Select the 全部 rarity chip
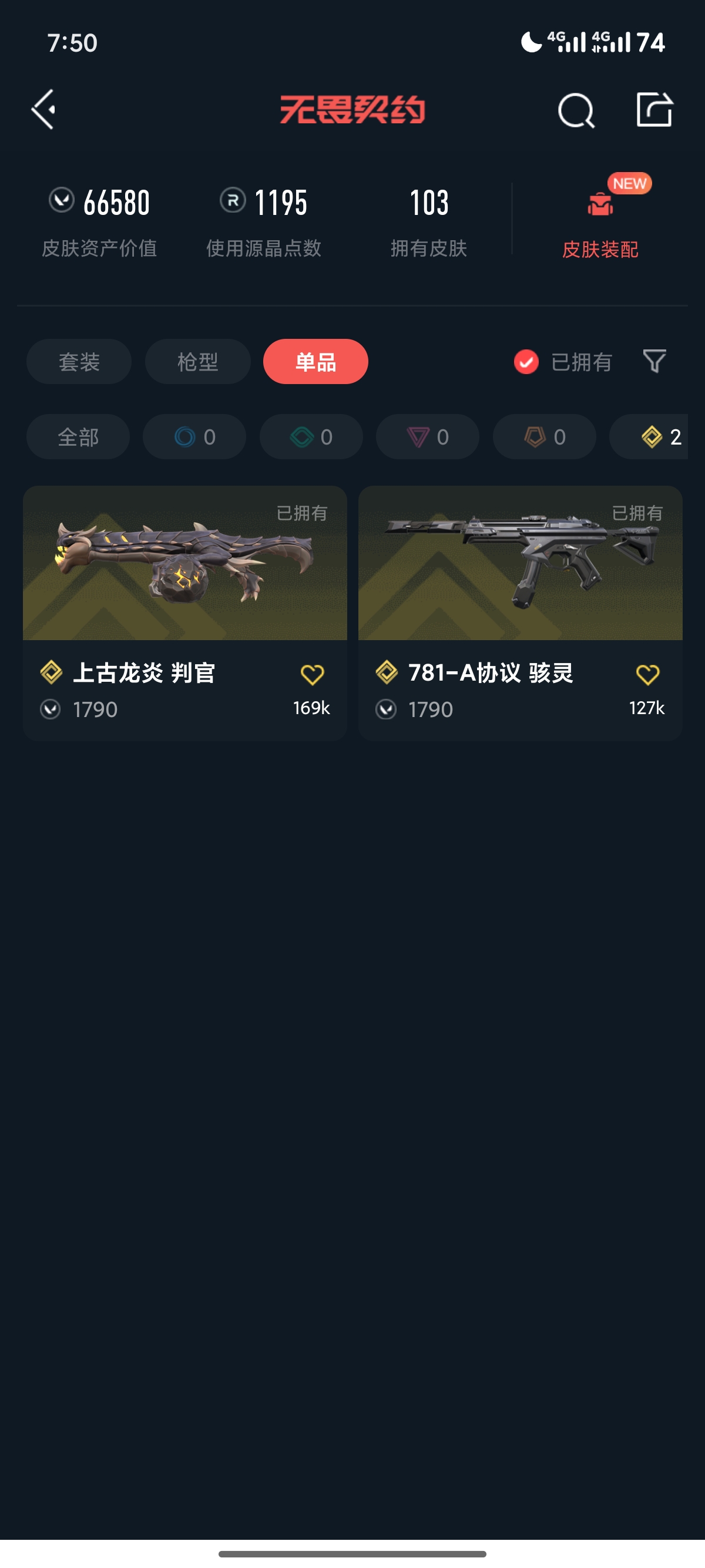This screenshot has width=705, height=1568. click(78, 437)
